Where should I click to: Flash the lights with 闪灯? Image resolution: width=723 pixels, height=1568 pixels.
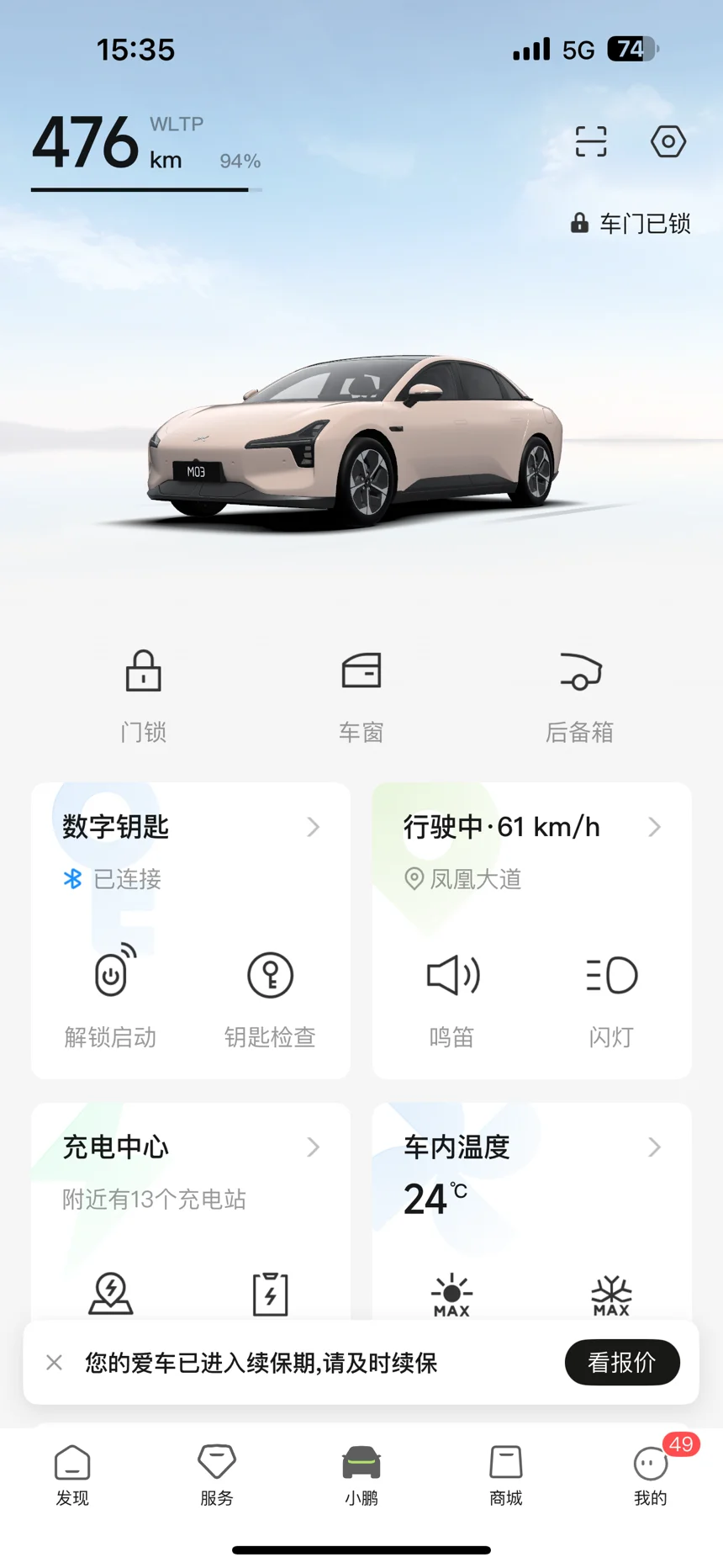611,994
